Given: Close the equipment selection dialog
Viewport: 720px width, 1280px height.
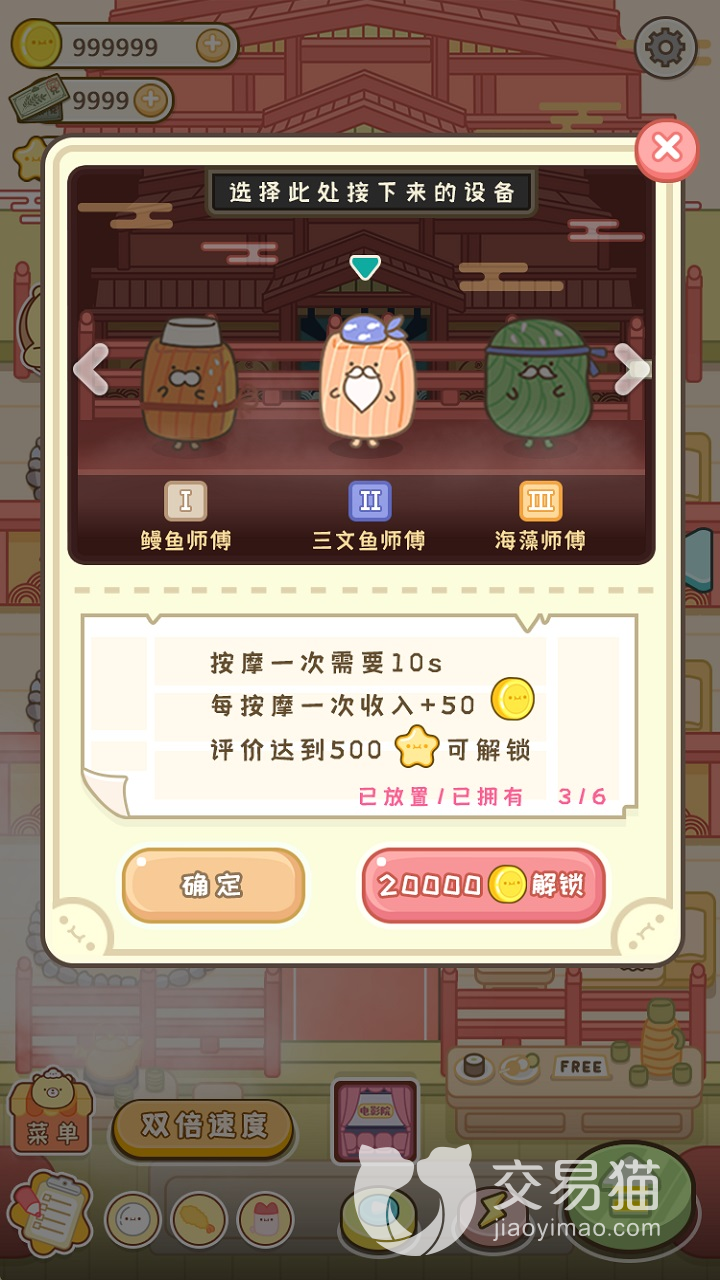Looking at the screenshot, I should coord(666,150).
